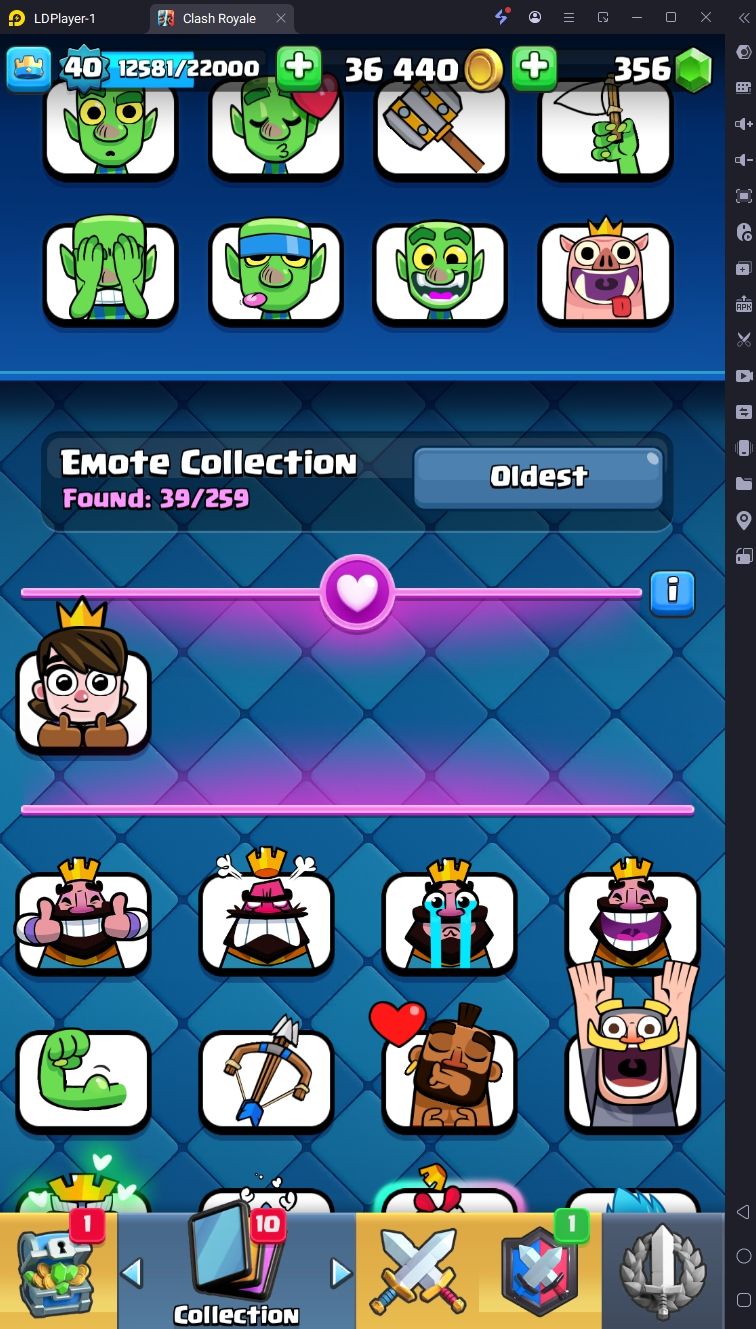Viewport: 756px width, 1329px height.
Task: Select the green flexing arm emote
Action: pos(83,1080)
